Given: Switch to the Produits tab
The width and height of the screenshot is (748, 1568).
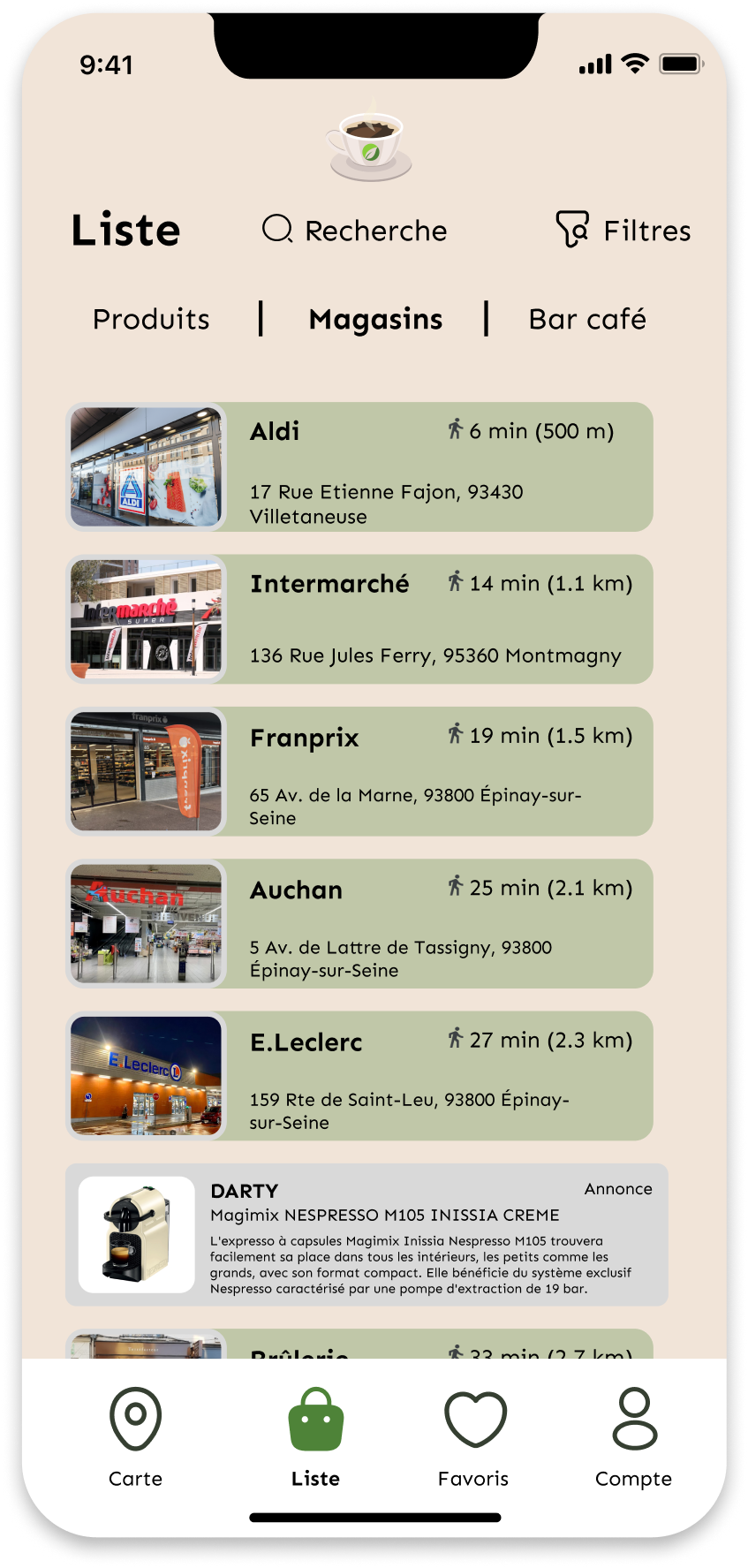Looking at the screenshot, I should [151, 319].
